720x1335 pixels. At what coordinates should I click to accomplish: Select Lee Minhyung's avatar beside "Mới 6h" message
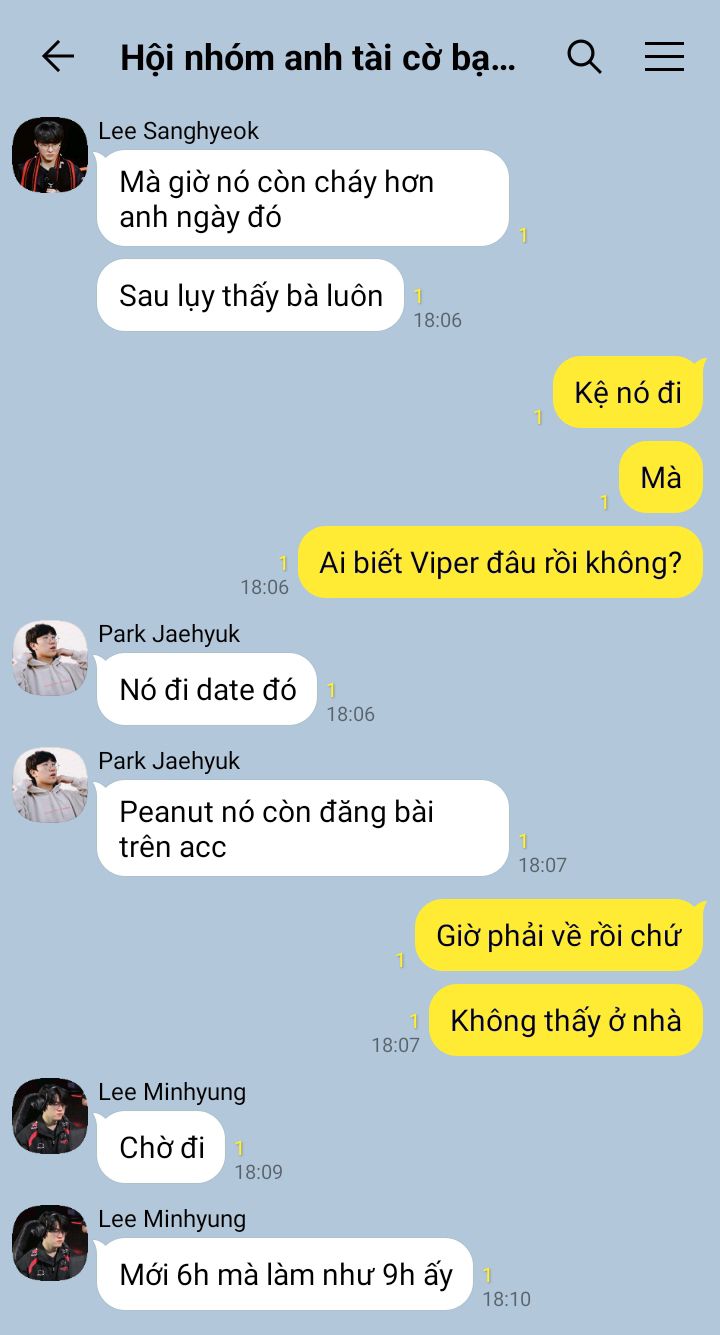click(x=50, y=1243)
